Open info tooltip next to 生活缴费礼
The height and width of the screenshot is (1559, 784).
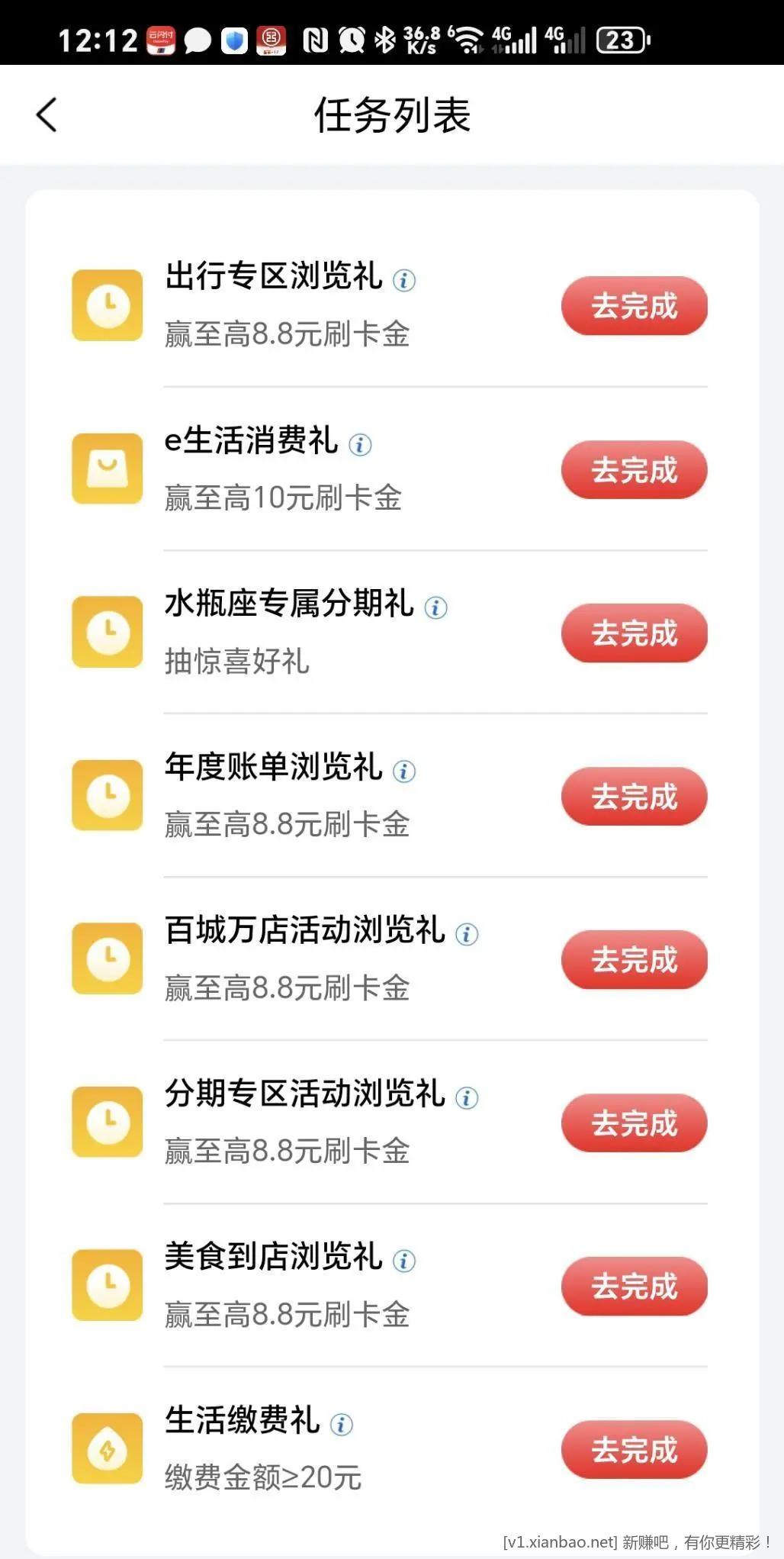coord(342,1424)
